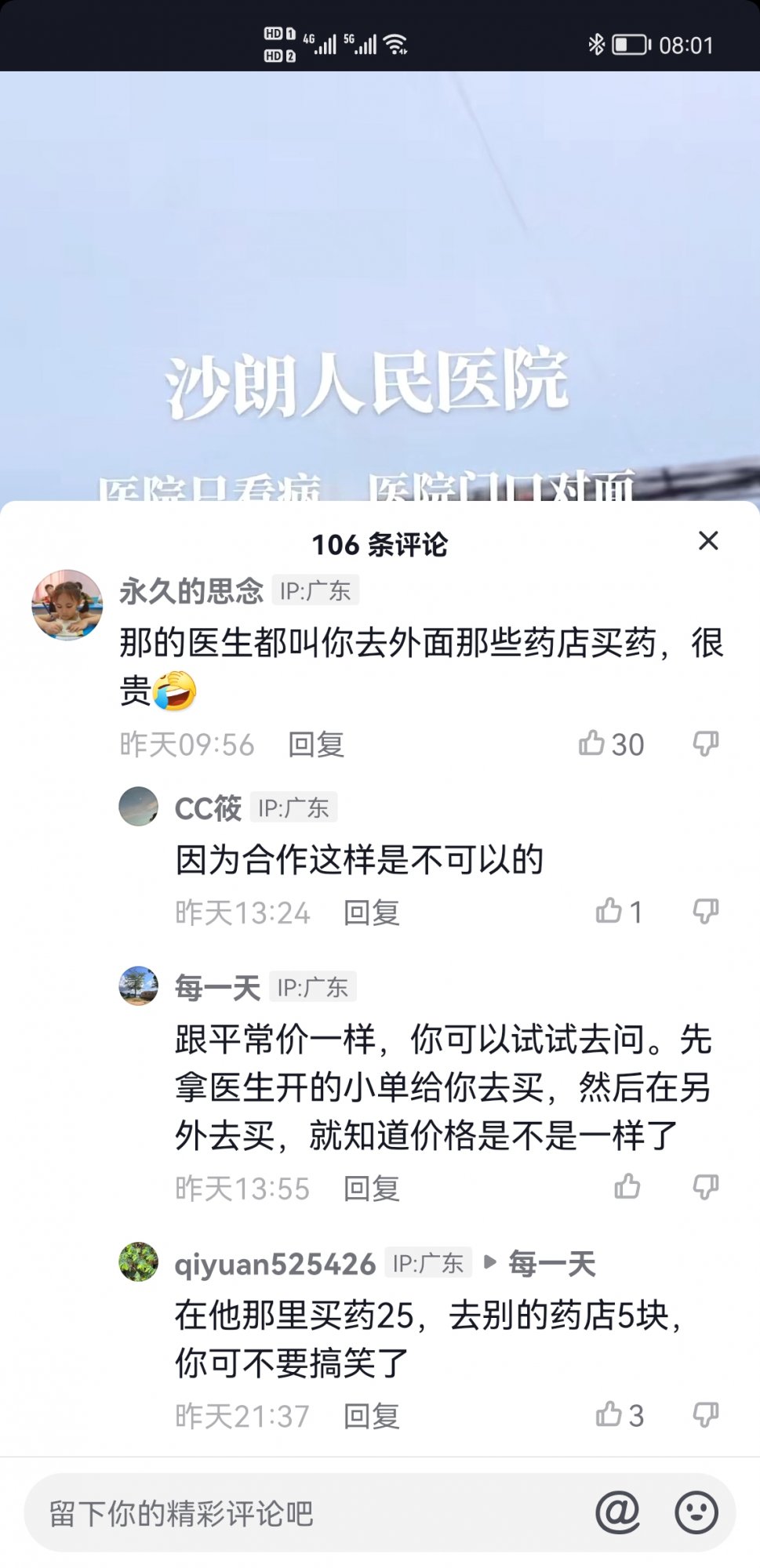Like qiyuan525426's comment
760x1568 pixels.
(609, 1414)
